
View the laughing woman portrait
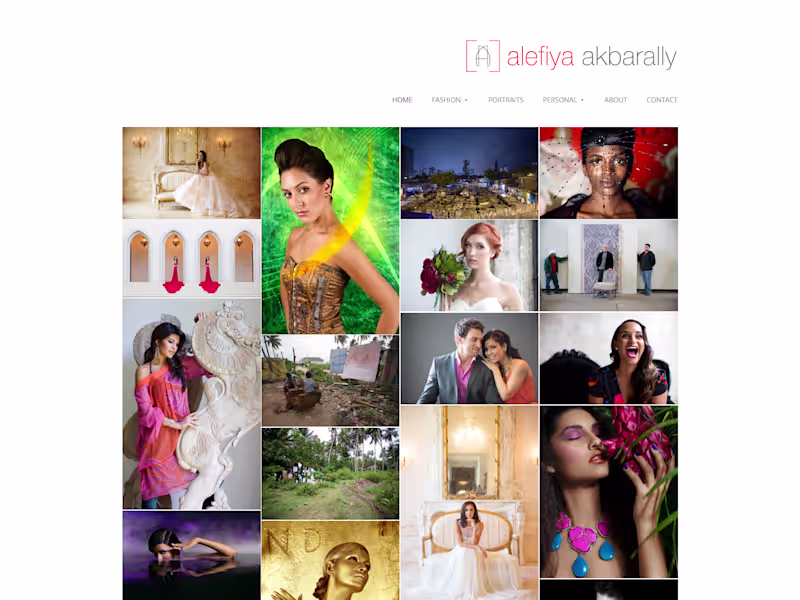point(608,358)
